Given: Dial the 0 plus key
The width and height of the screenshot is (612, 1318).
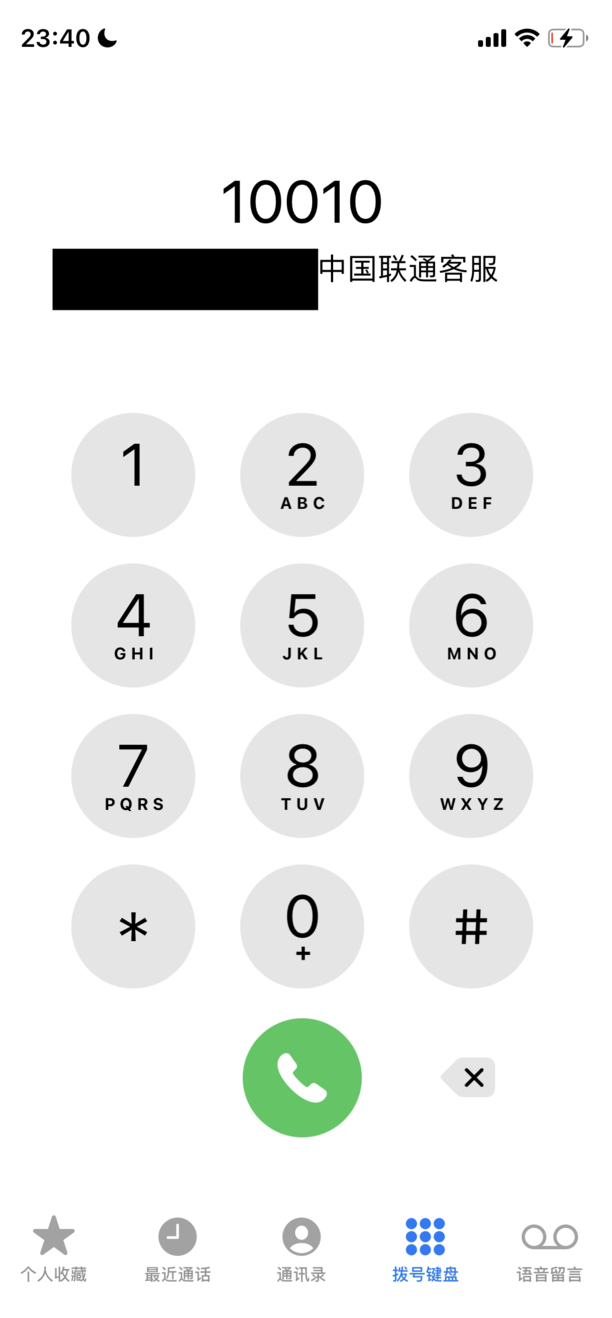Looking at the screenshot, I should [302, 927].
